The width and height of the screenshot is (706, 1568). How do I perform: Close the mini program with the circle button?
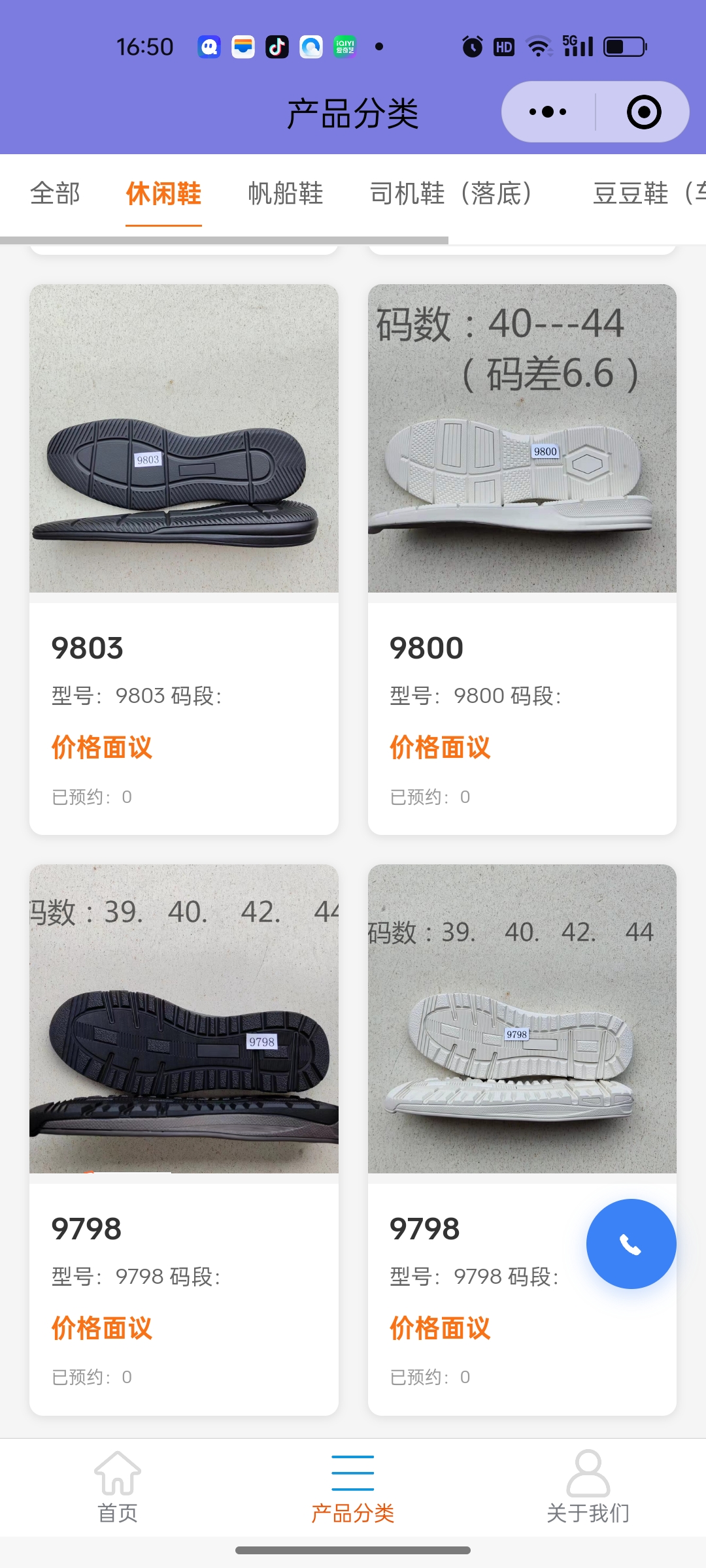(643, 112)
